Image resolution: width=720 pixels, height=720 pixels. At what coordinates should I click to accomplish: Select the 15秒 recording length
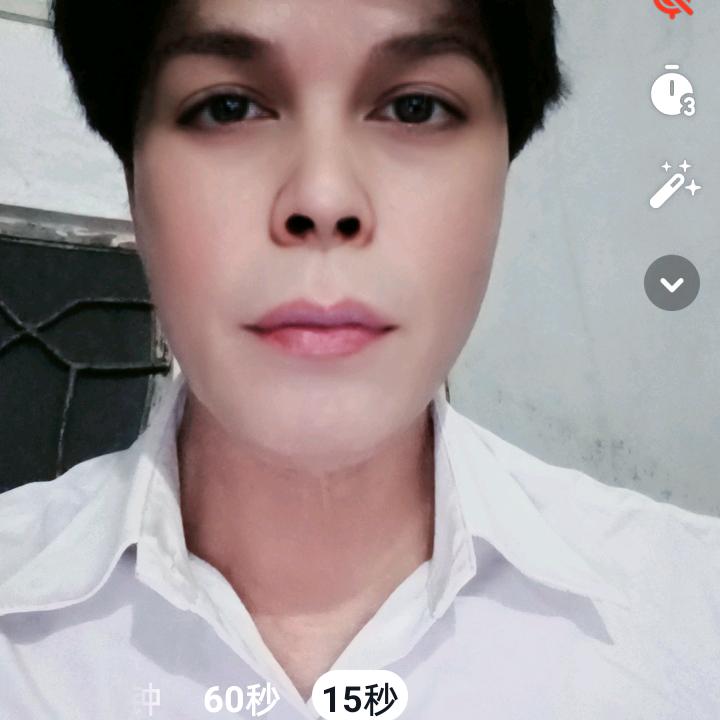tap(359, 699)
